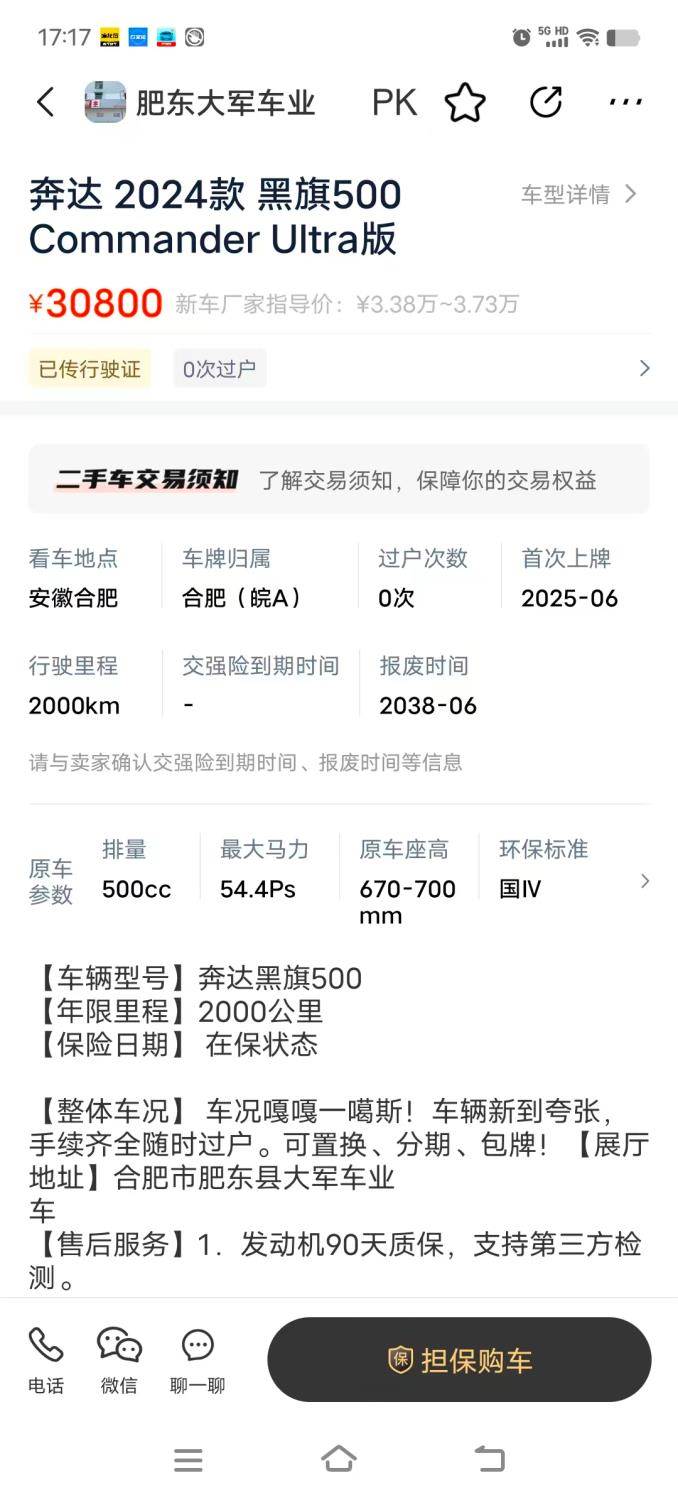Share this motorcycle listing

click(x=546, y=102)
